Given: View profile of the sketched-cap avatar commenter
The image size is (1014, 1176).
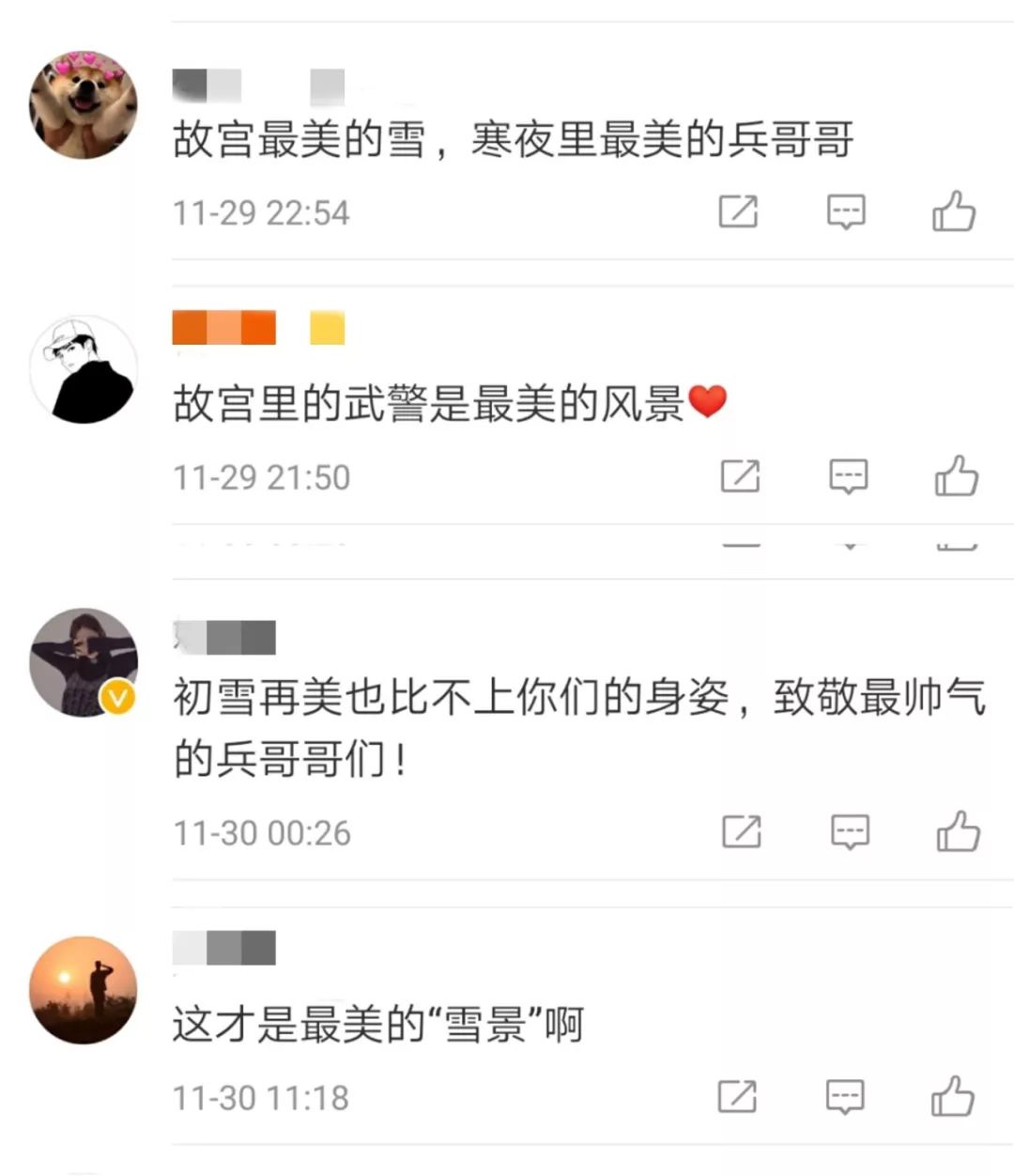Looking at the screenshot, I should pos(84,369).
